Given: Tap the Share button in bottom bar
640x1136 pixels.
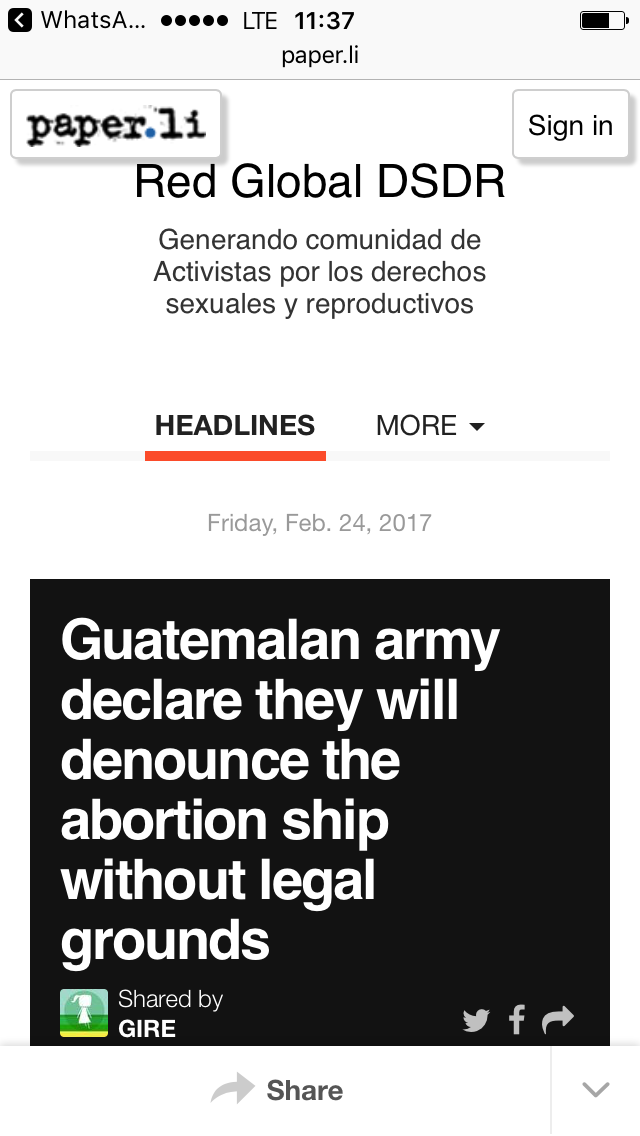Looking at the screenshot, I should click(278, 1090).
